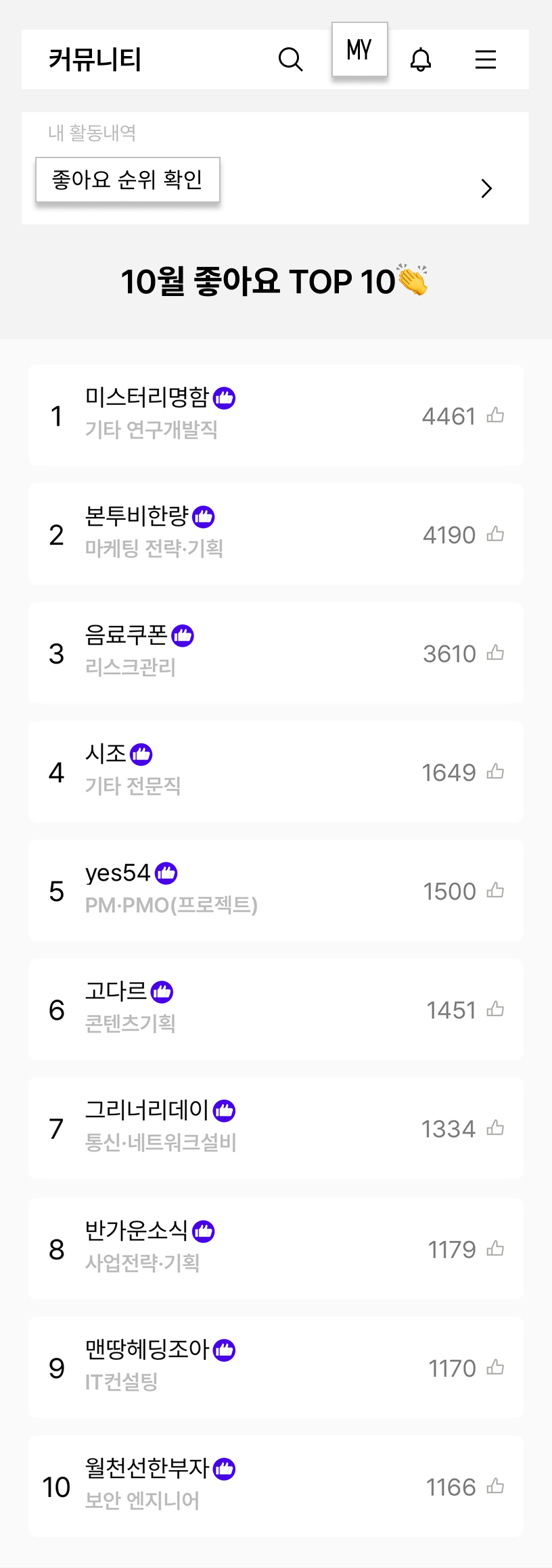Click the 좋아요 순위 확인 button
This screenshot has width=552, height=1568.
[128, 179]
